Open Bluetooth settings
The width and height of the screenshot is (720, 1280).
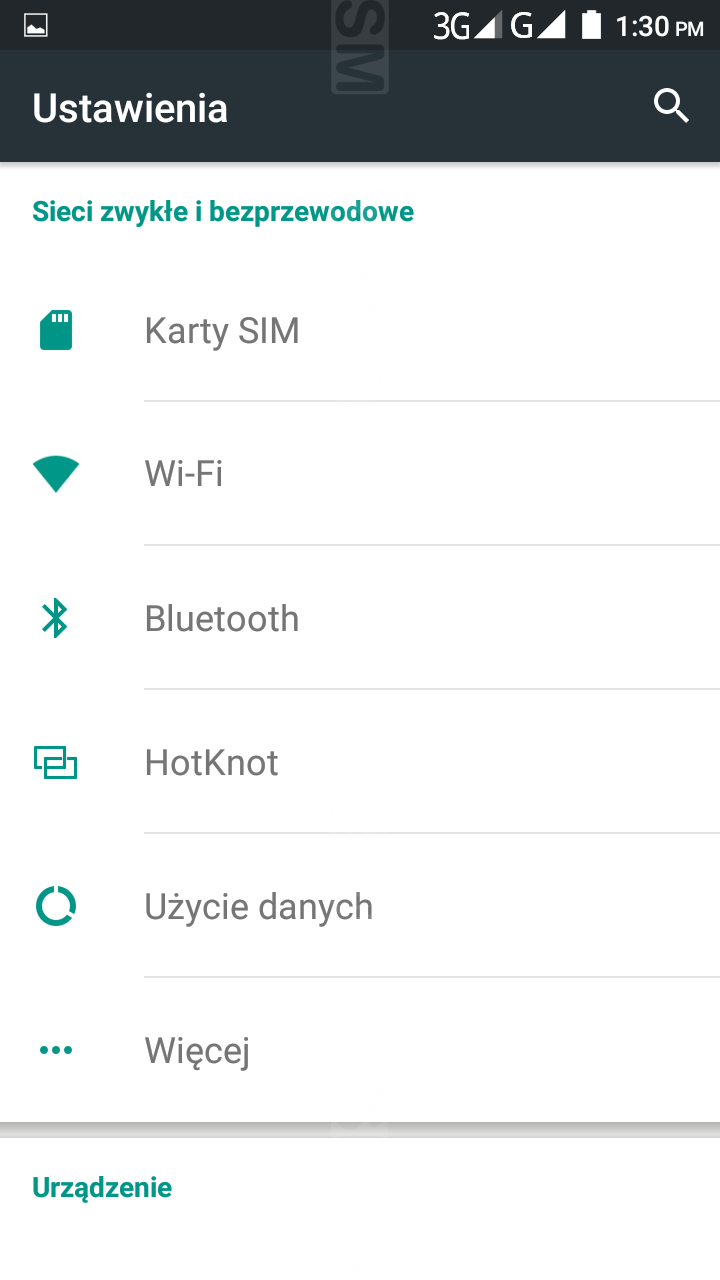(x=222, y=618)
